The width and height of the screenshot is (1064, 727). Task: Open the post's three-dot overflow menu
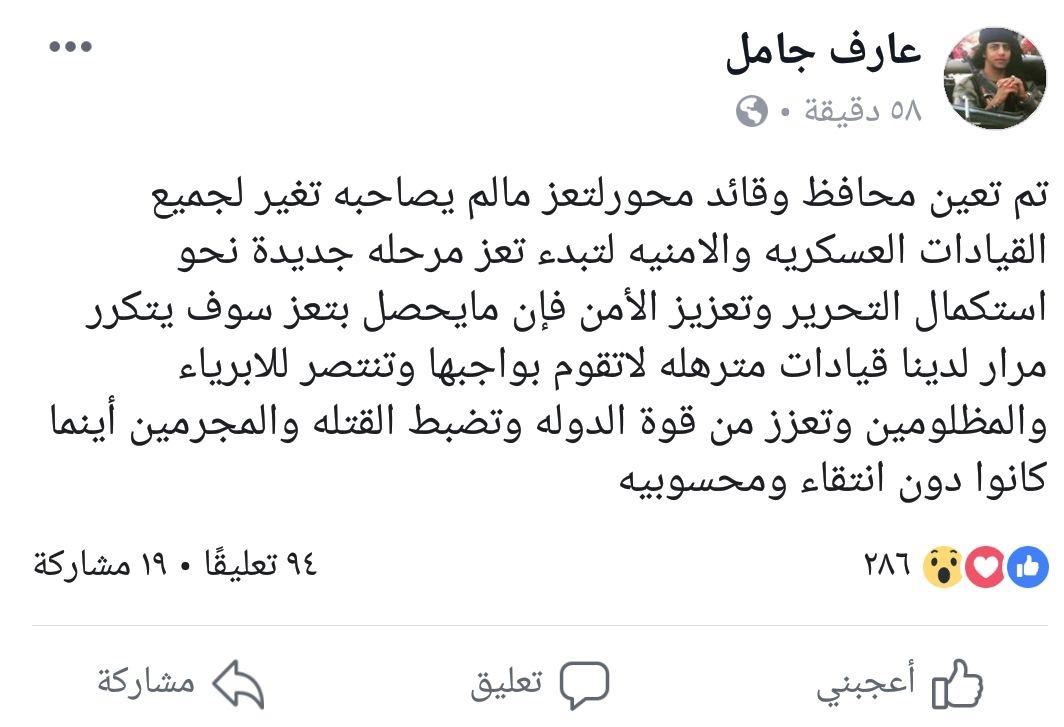pos(71,47)
